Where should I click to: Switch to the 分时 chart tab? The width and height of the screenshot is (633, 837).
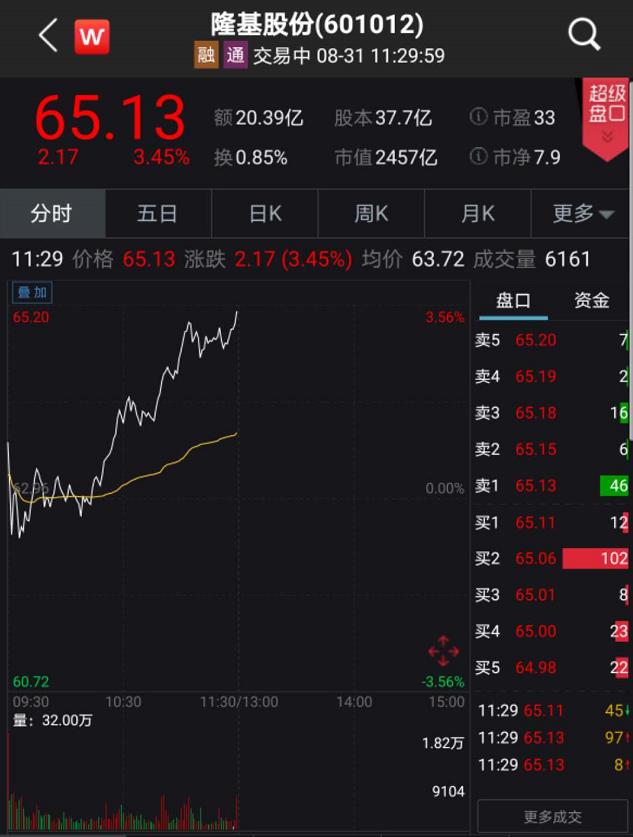pos(52,213)
